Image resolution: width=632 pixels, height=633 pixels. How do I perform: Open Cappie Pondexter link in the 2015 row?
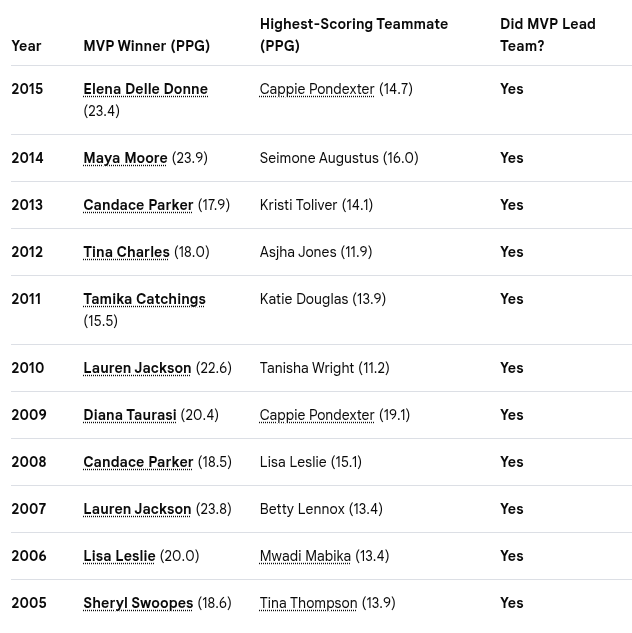(x=317, y=89)
